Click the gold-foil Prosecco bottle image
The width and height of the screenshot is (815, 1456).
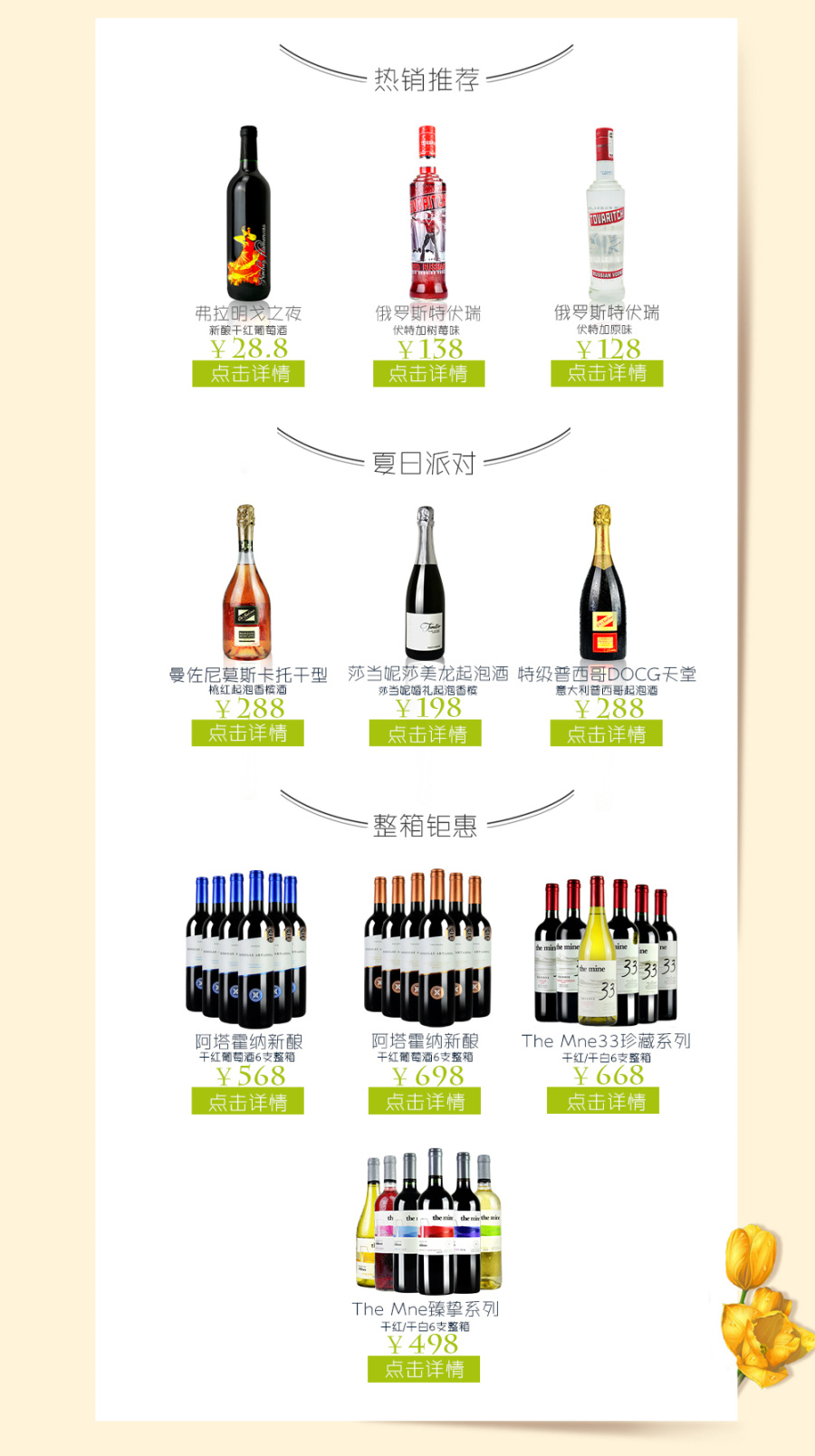point(601,580)
